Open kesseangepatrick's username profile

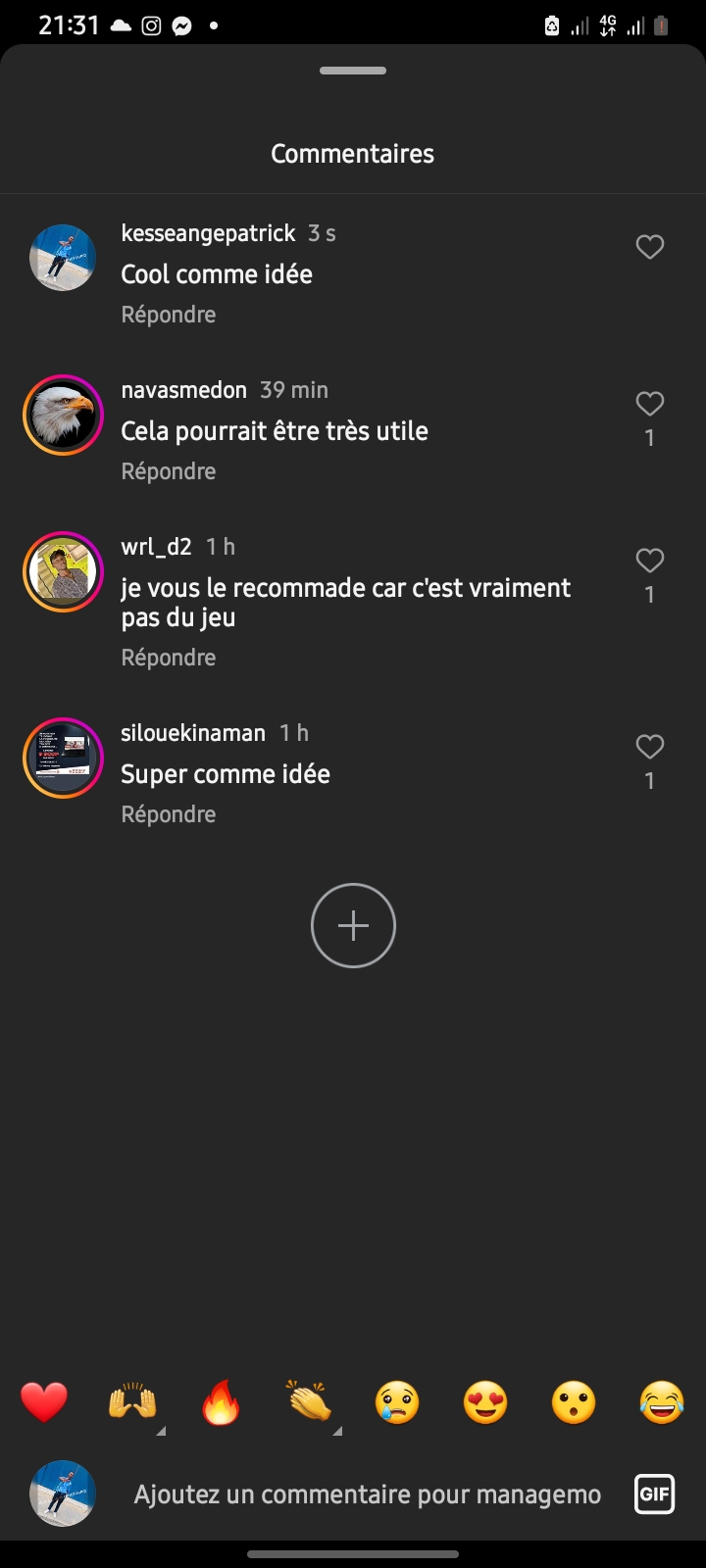pos(208,233)
